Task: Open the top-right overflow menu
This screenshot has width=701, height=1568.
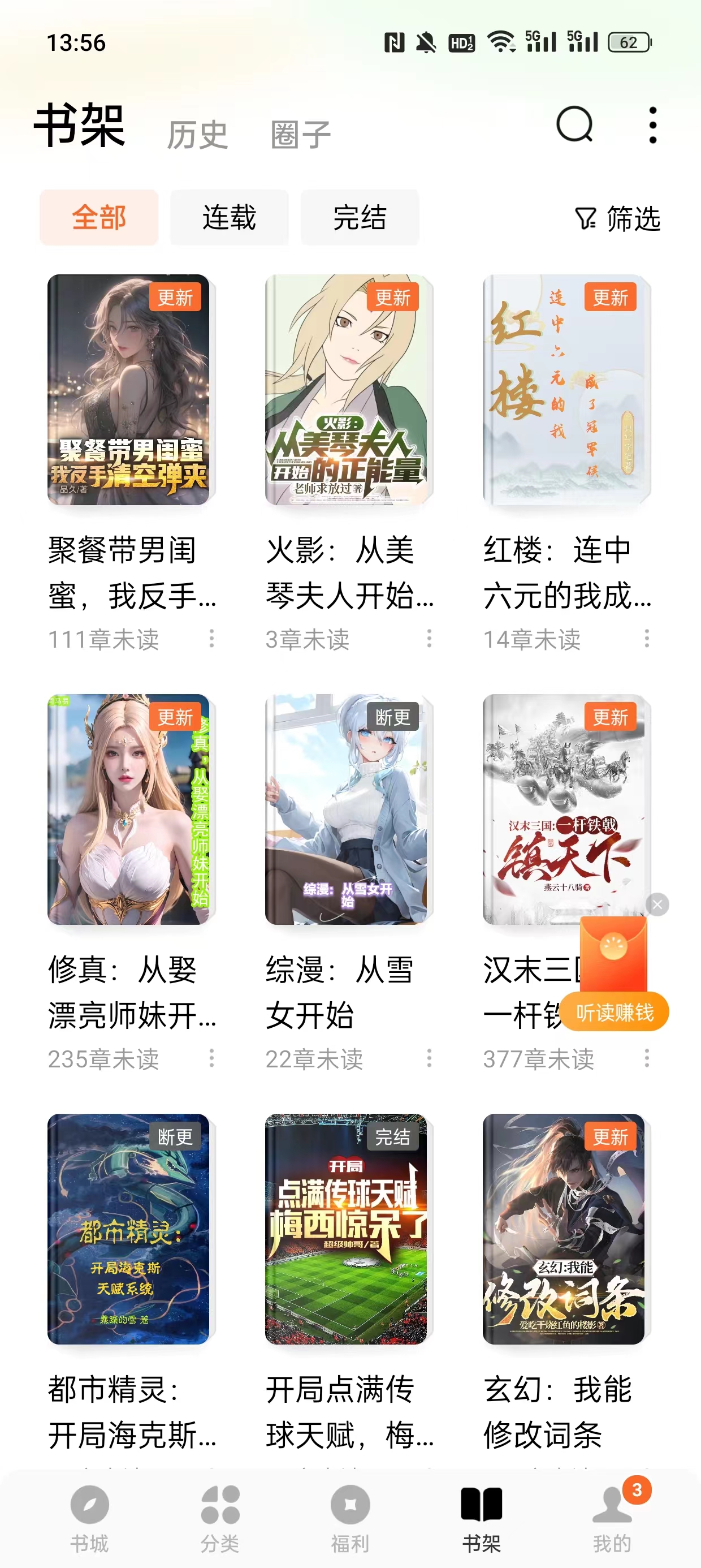Action: point(652,126)
